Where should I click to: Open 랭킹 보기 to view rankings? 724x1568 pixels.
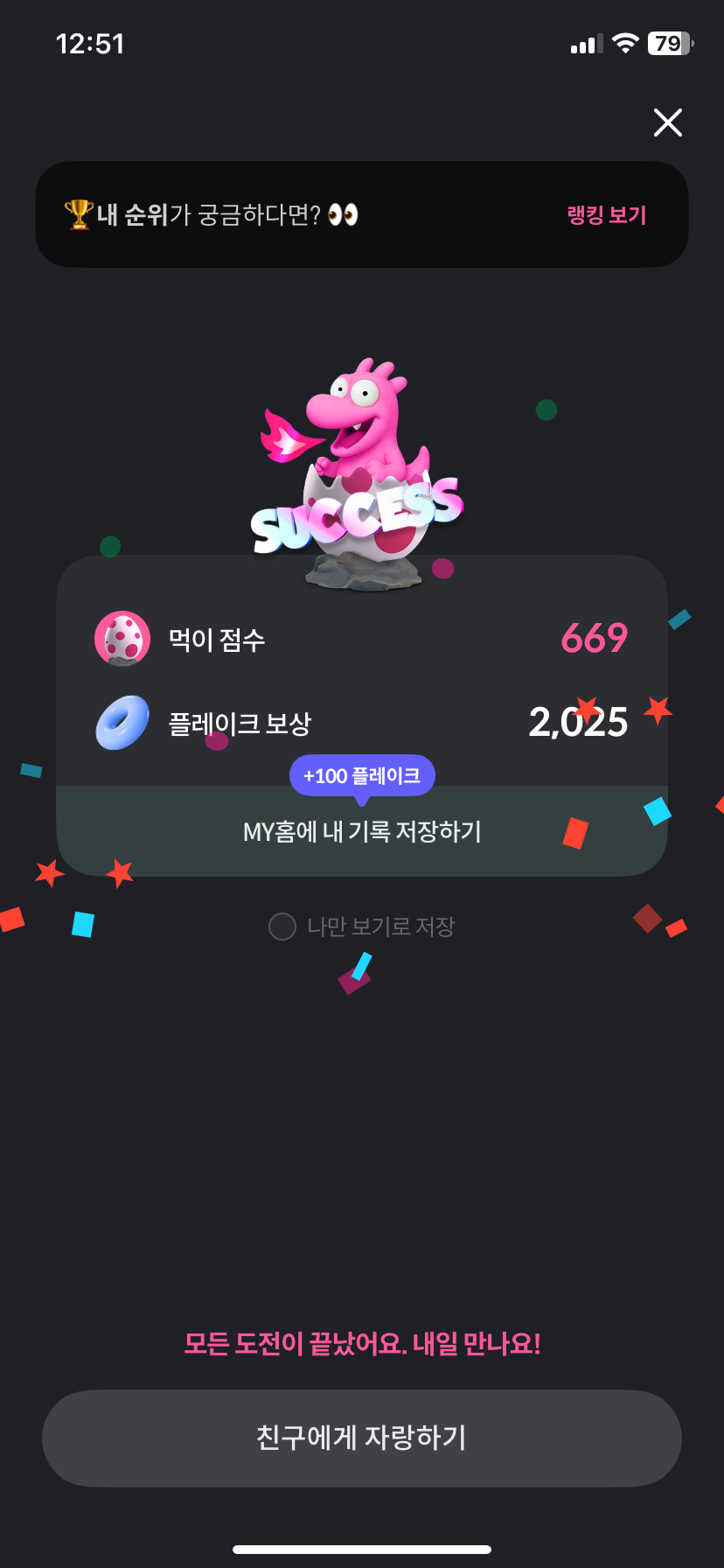pos(606,215)
